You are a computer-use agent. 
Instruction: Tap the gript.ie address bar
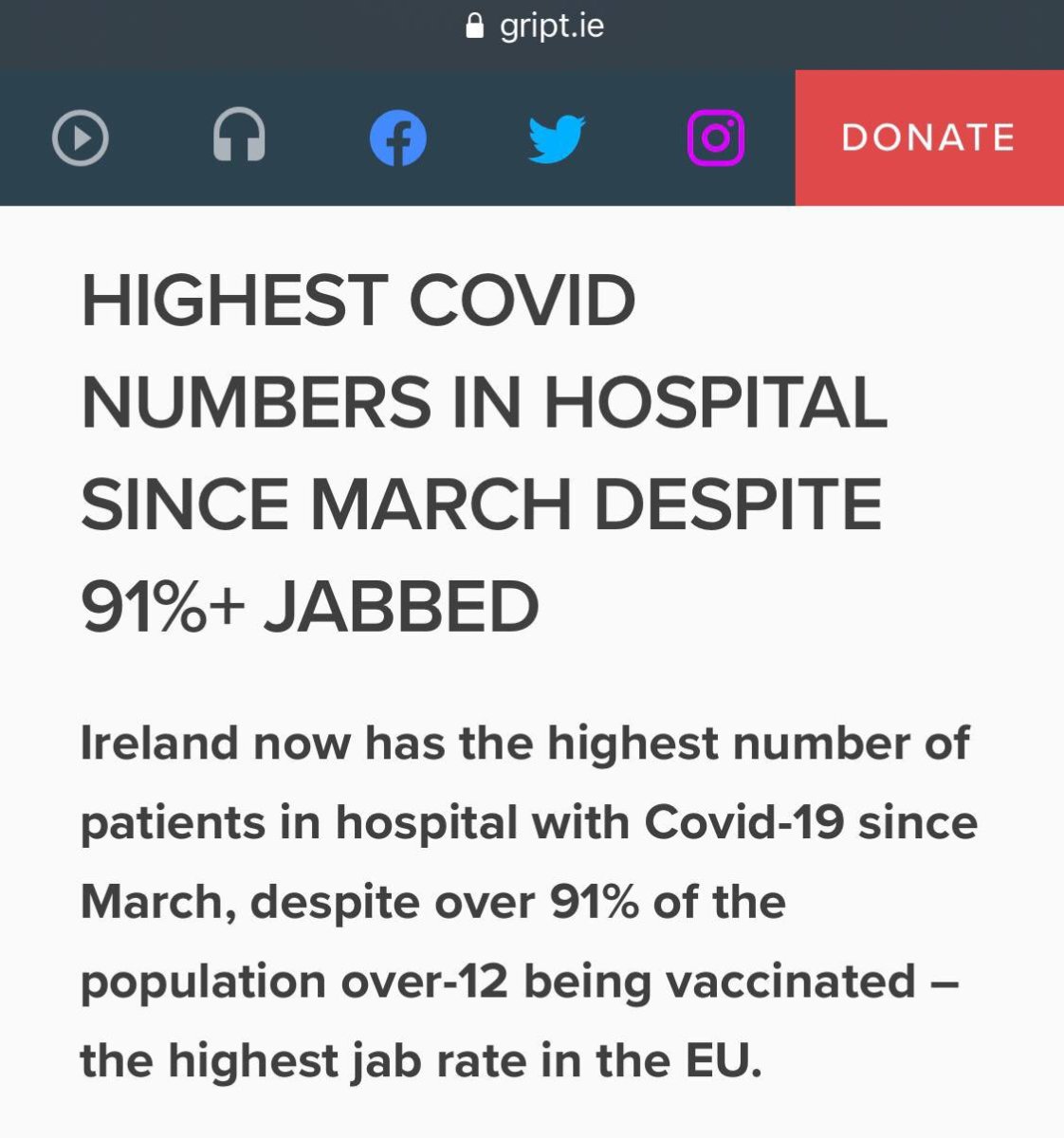click(535, 26)
